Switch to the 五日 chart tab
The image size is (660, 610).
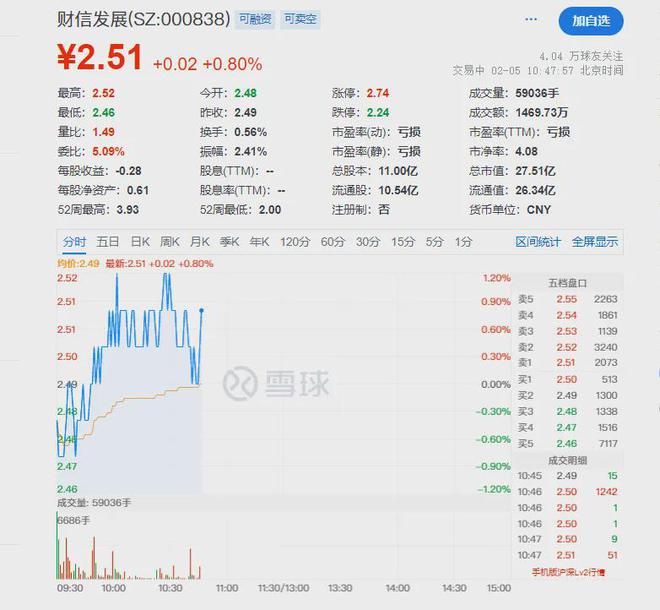coord(108,241)
